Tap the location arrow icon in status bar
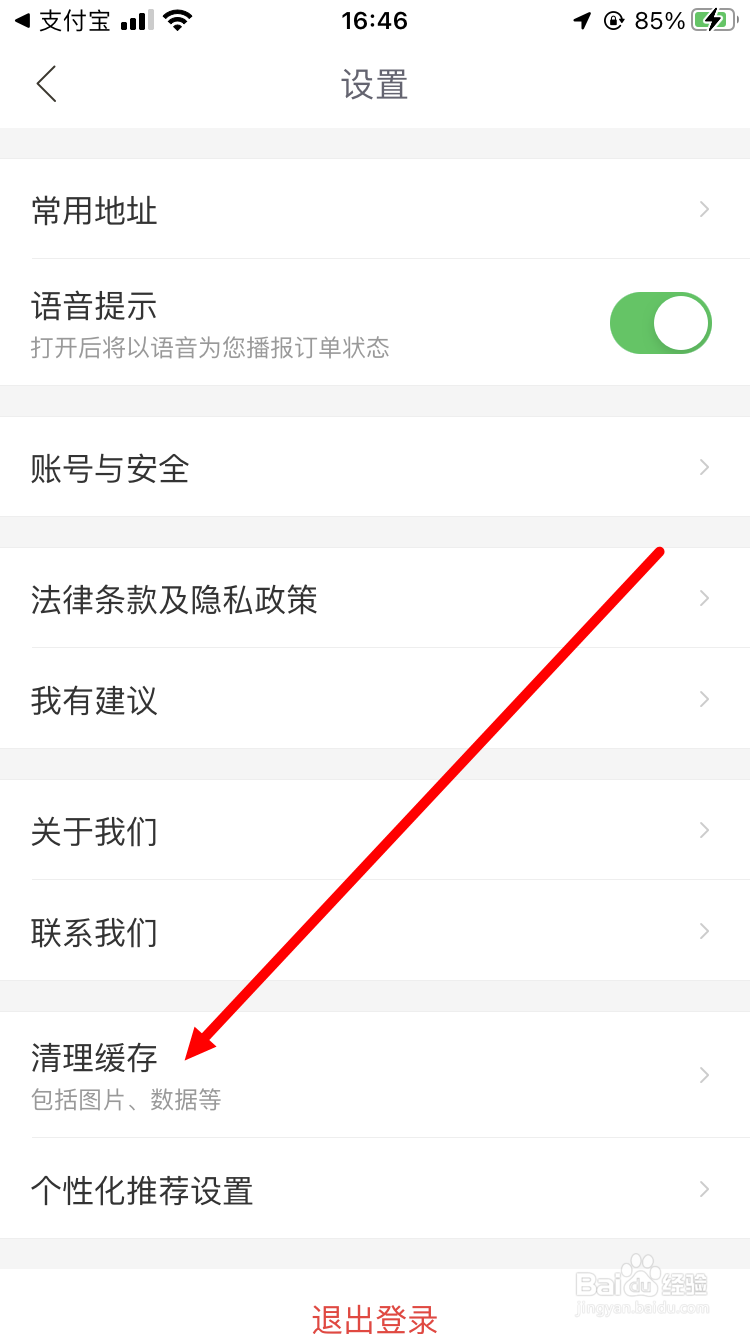750x1334 pixels. click(583, 19)
